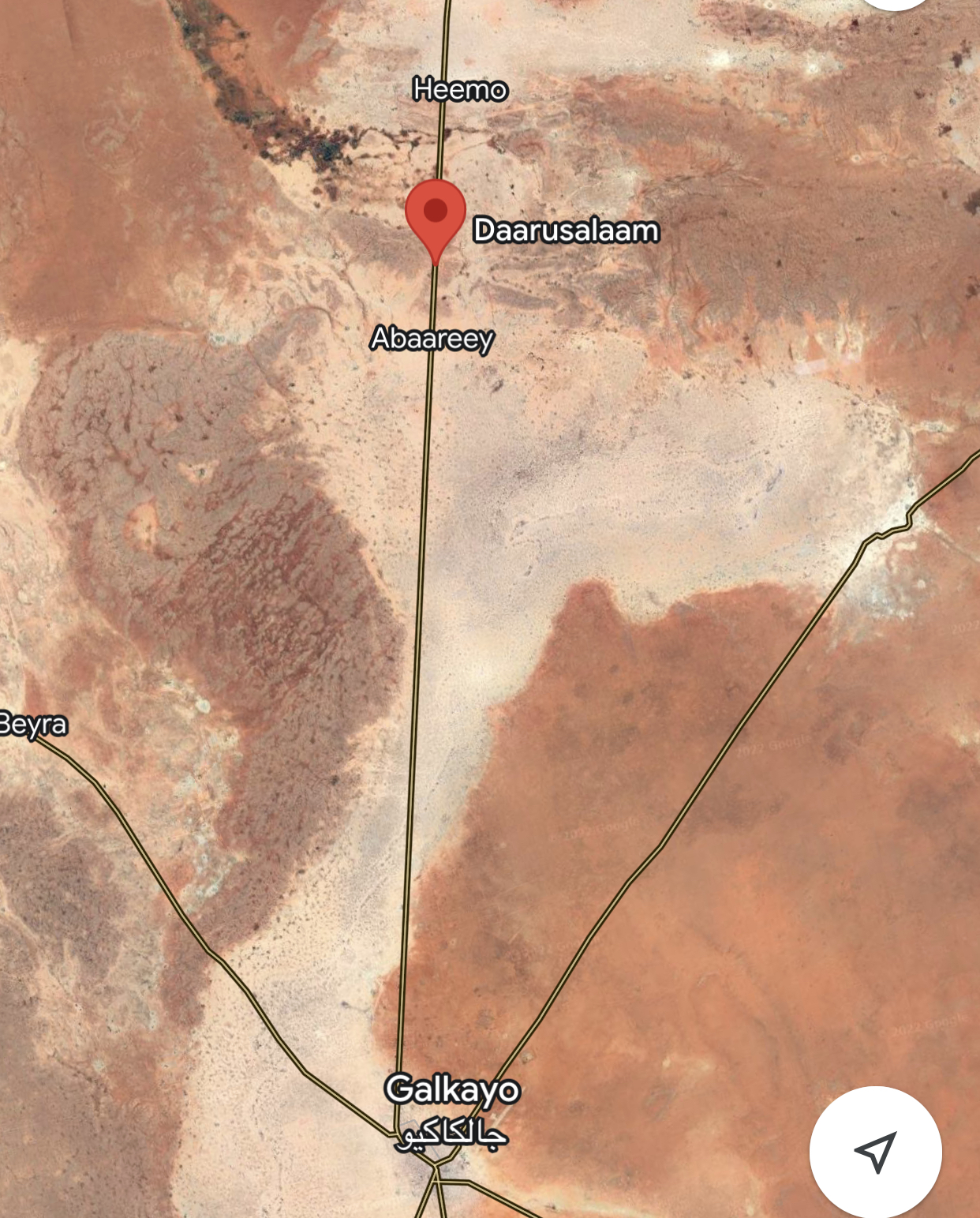Tap the Galkayo city label
980x1218 pixels.
452,1090
